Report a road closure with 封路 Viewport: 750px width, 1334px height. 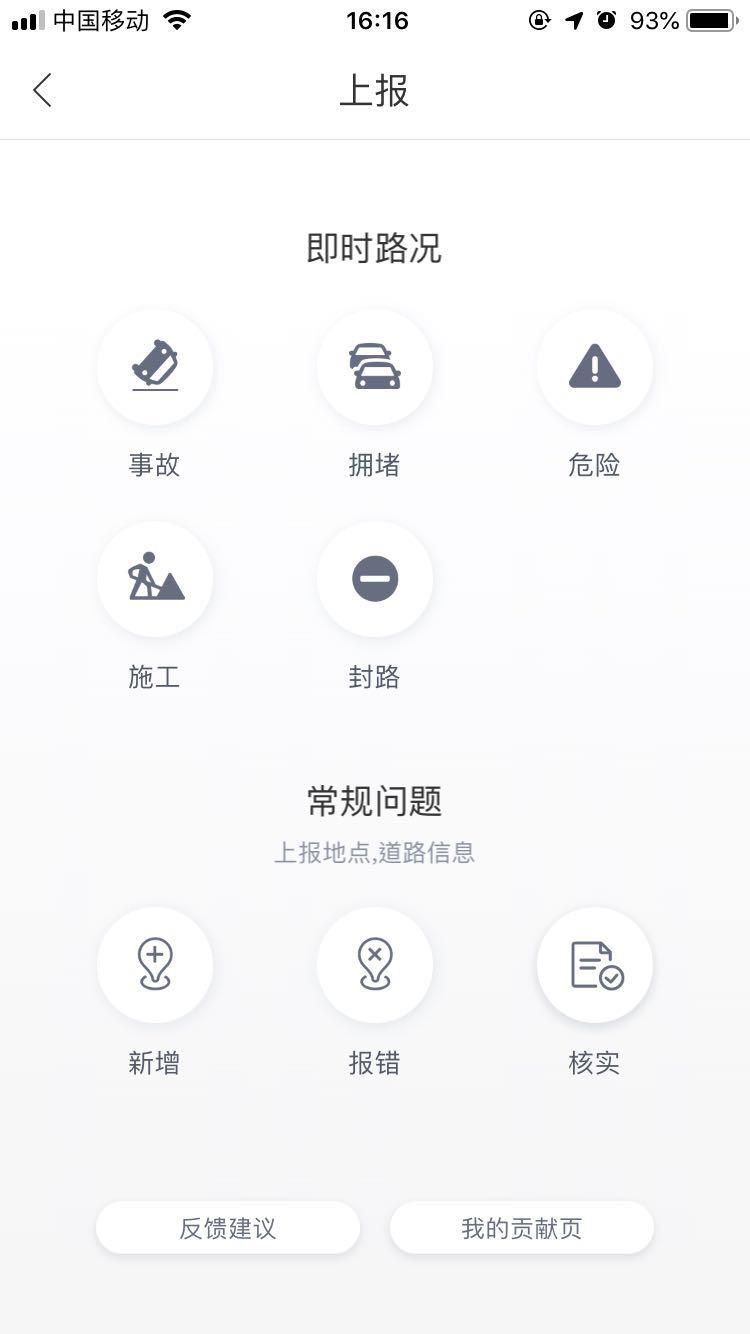(x=375, y=579)
